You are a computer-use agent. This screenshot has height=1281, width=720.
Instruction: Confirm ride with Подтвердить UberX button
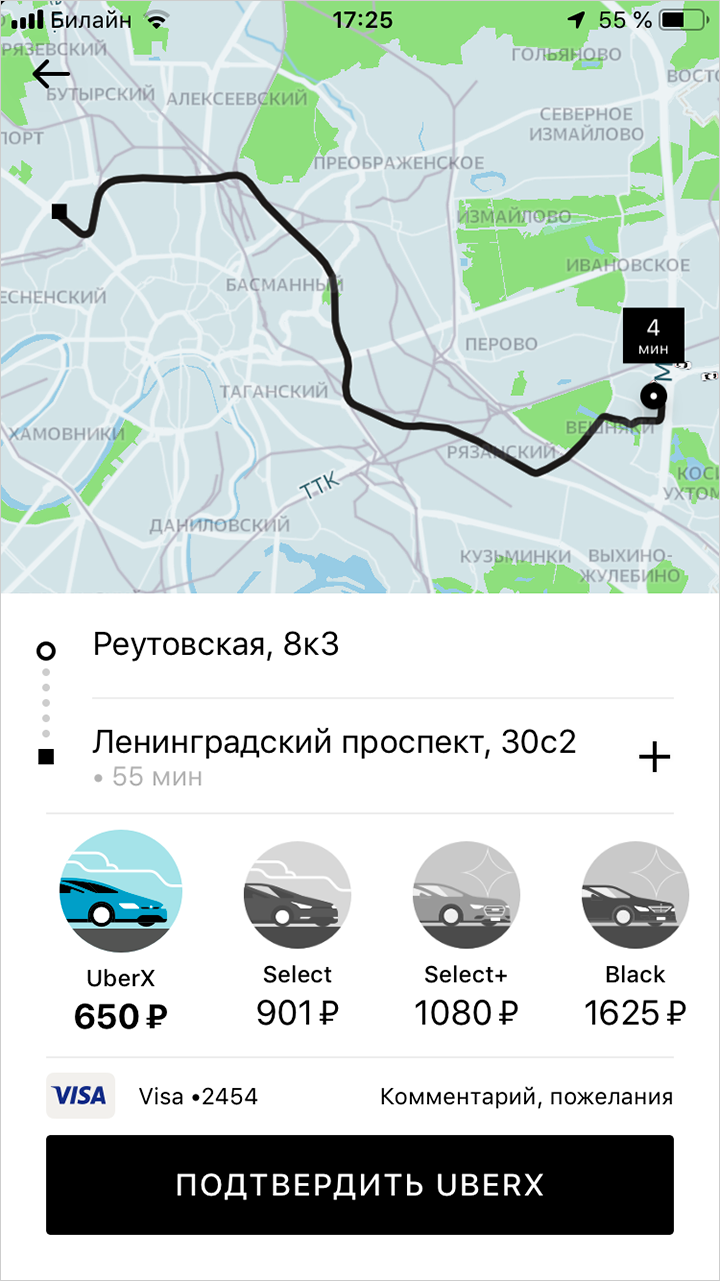point(360,1185)
